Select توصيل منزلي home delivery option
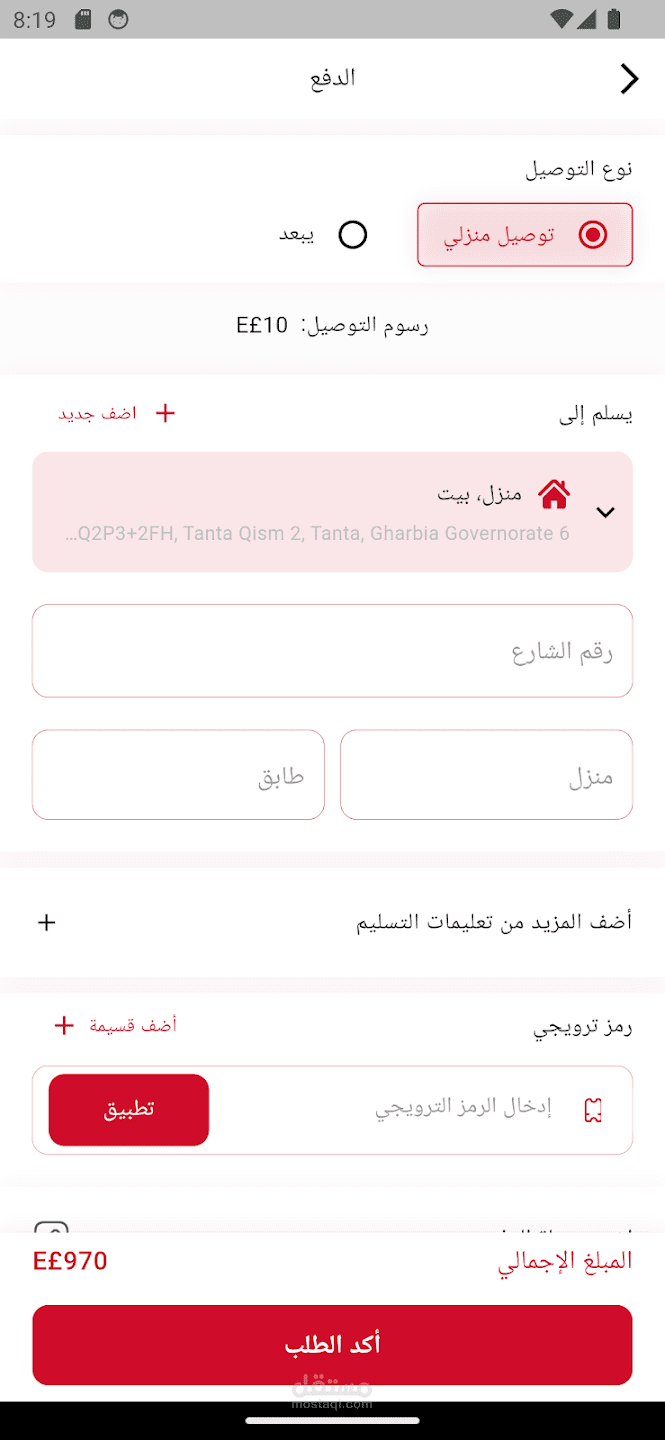 [x=525, y=235]
